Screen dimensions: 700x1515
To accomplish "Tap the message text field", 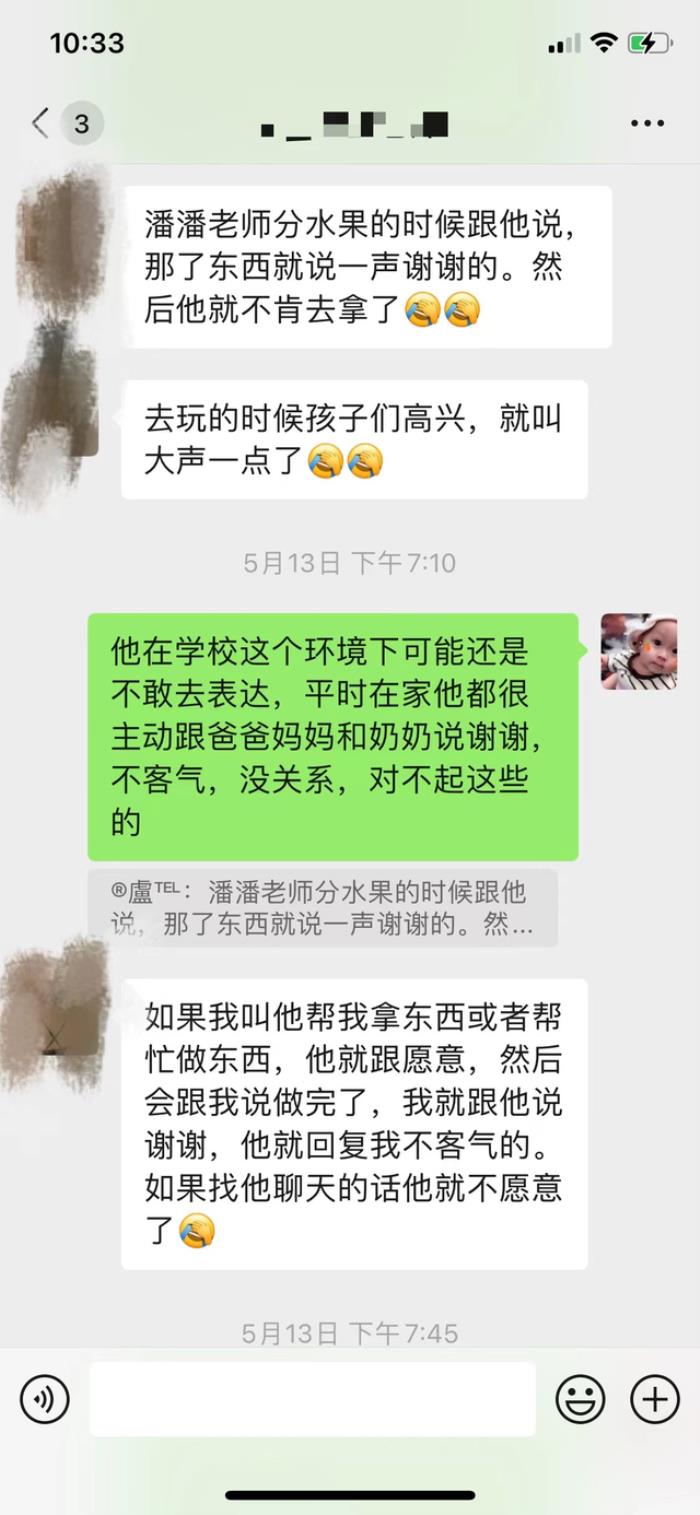I will click(312, 1398).
